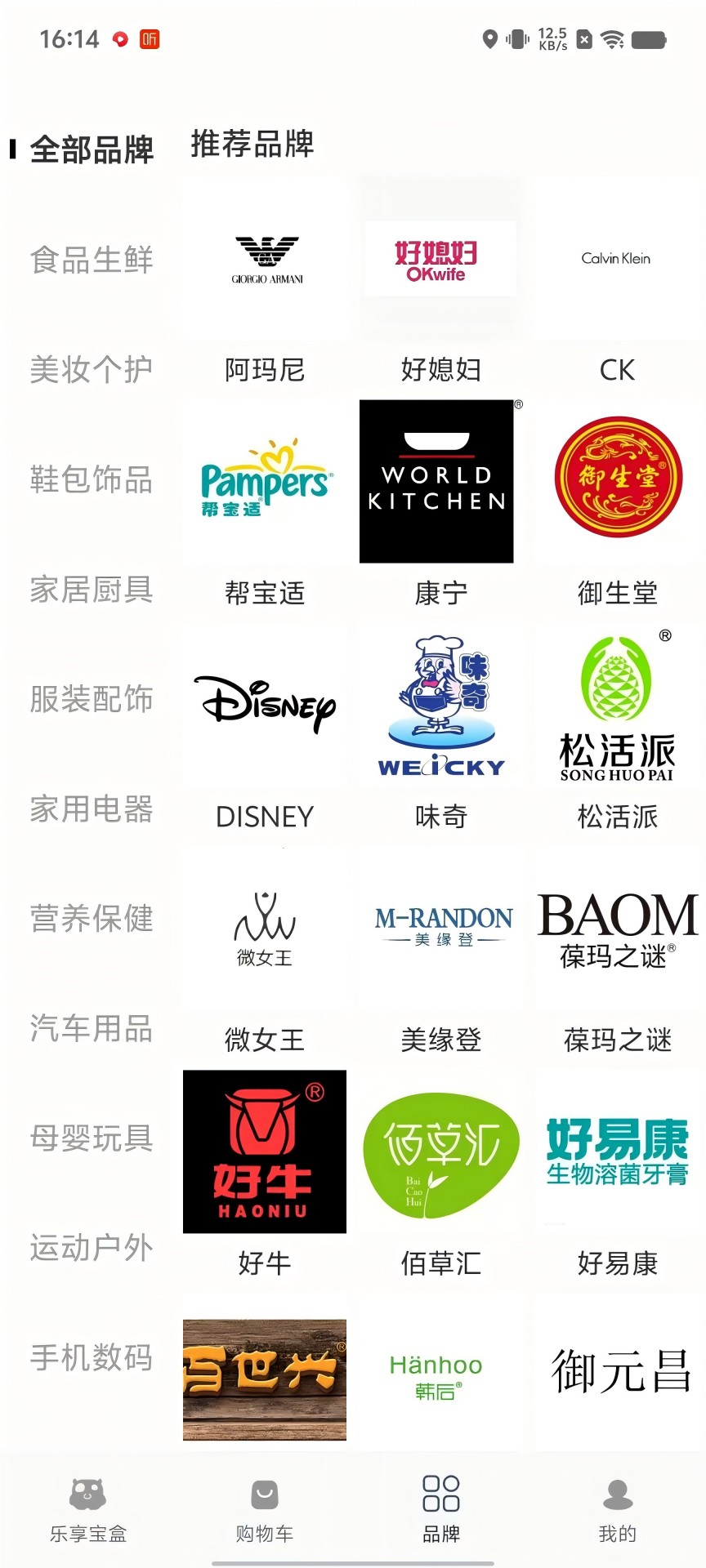The width and height of the screenshot is (706, 1568).
Task: Go to the 乐享宝盒 tab
Action: pos(88,1509)
